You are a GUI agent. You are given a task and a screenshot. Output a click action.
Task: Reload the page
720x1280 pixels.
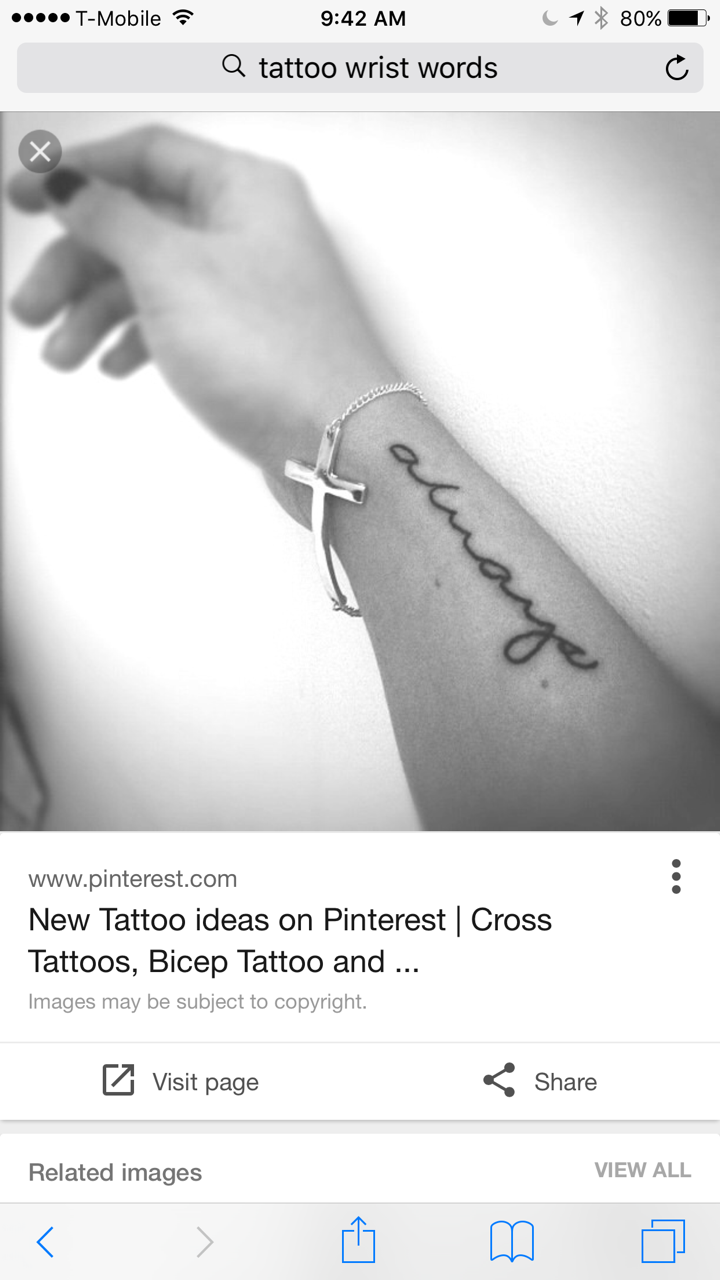click(677, 68)
